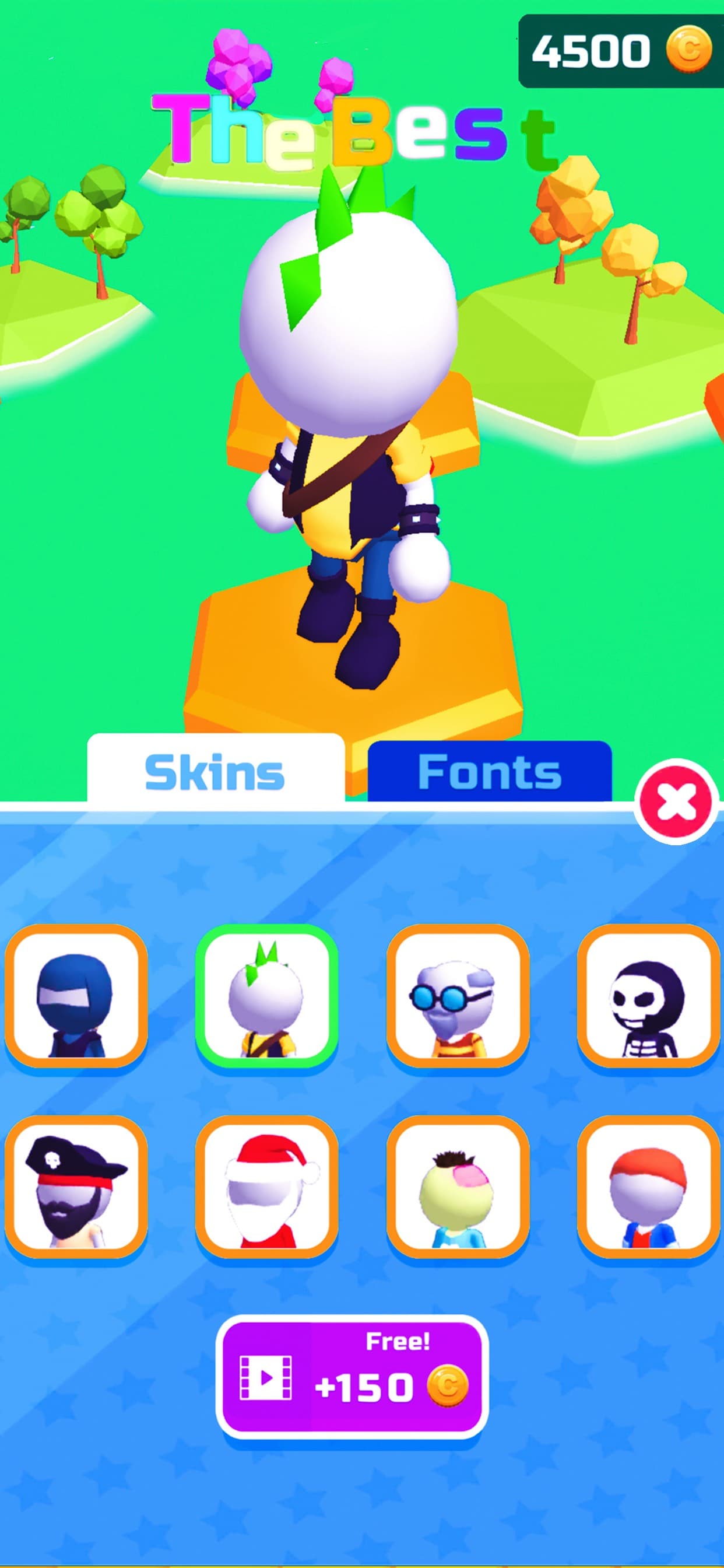Select the red beanie skin
The width and height of the screenshot is (724, 1568).
click(x=649, y=1186)
